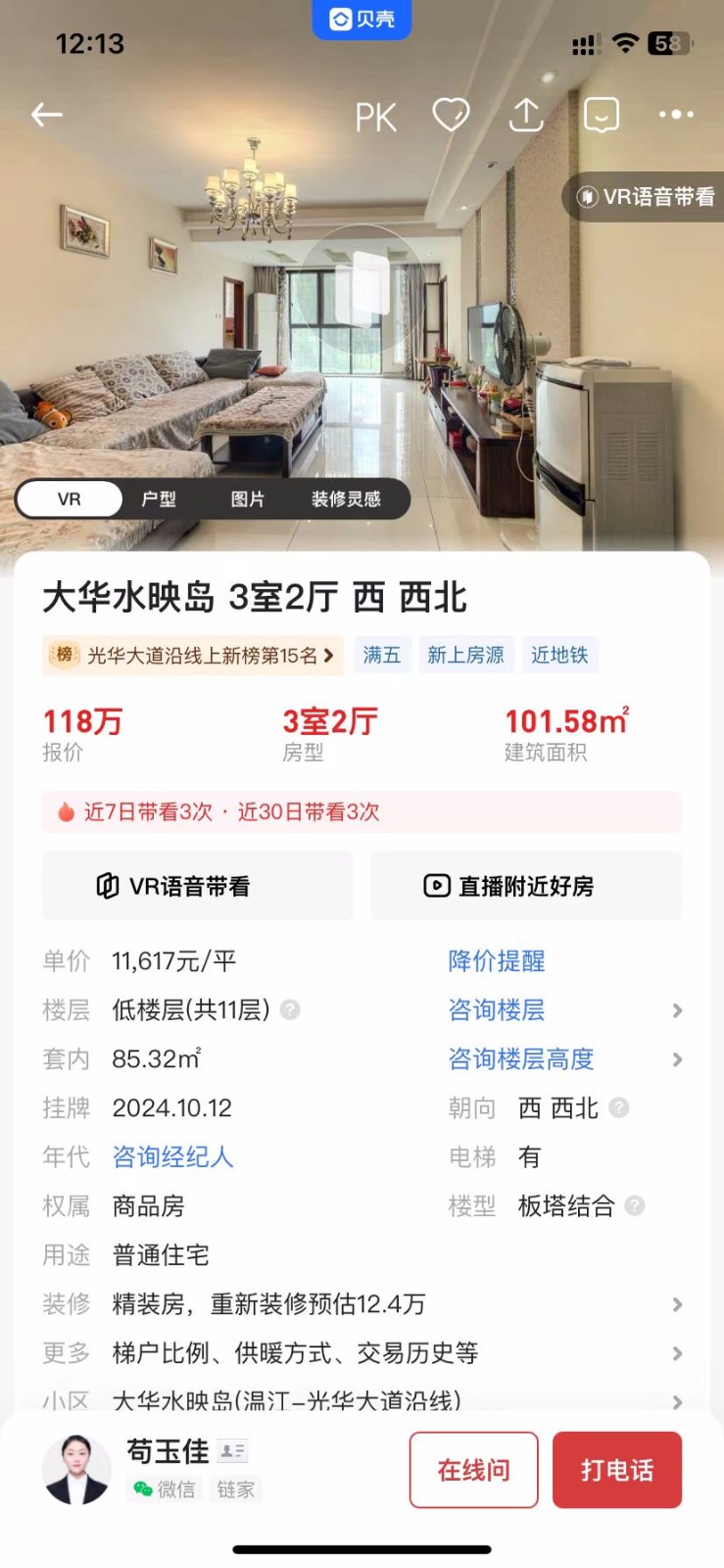Open 直播附近好房 live stream

pos(526,886)
